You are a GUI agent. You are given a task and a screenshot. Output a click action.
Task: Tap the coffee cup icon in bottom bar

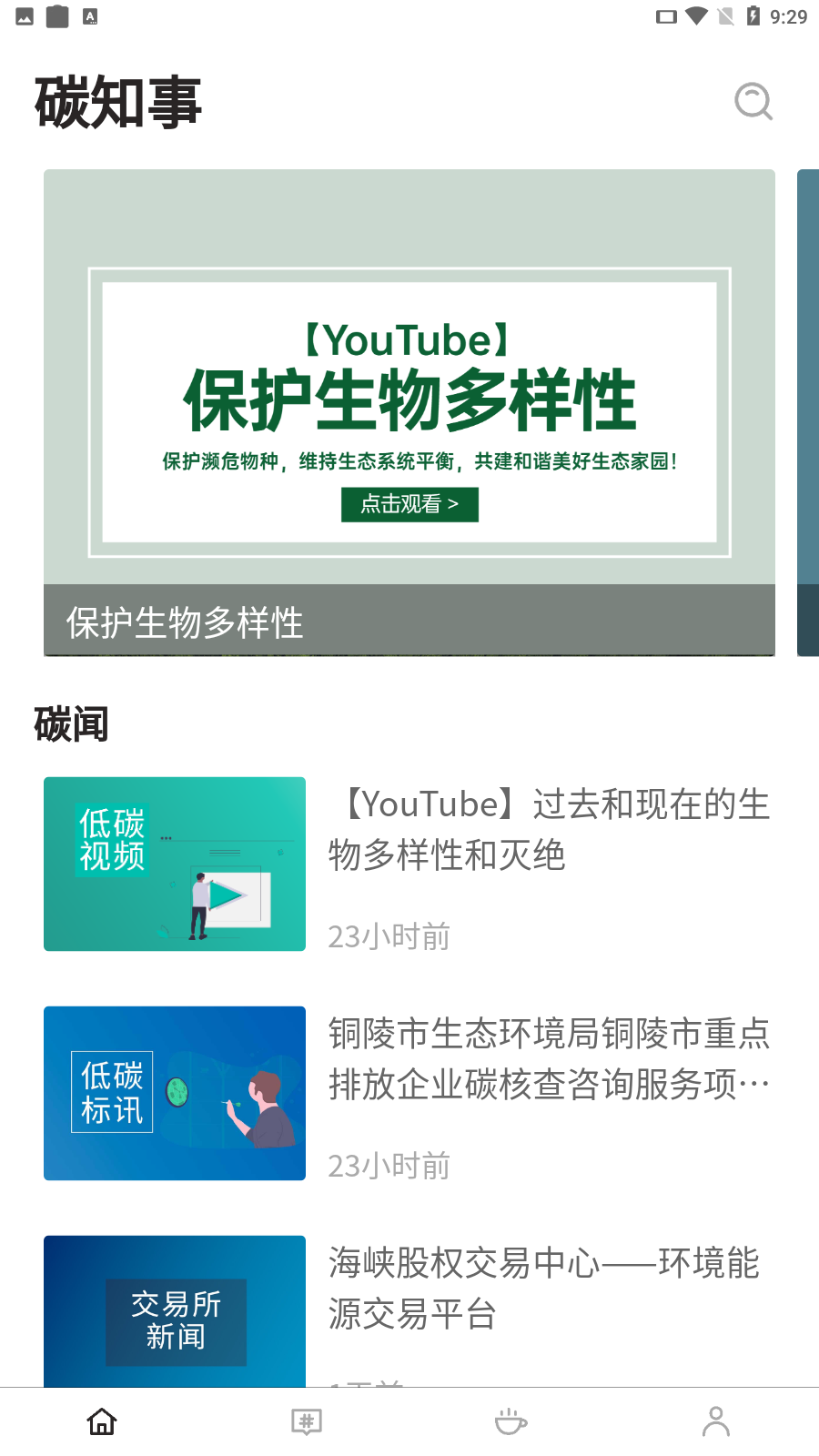[511, 1421]
